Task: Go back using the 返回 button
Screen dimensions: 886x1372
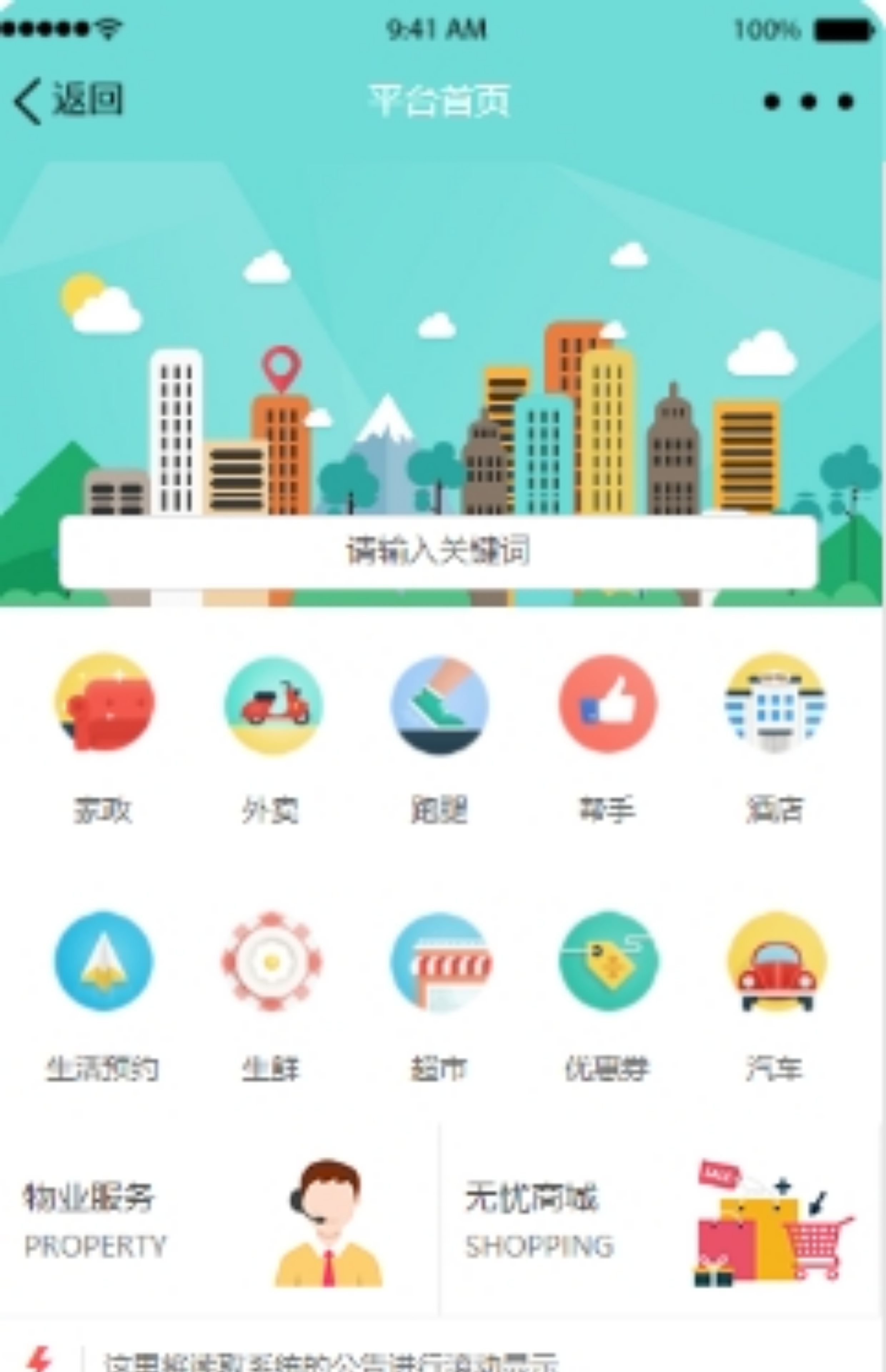Action: point(68,101)
